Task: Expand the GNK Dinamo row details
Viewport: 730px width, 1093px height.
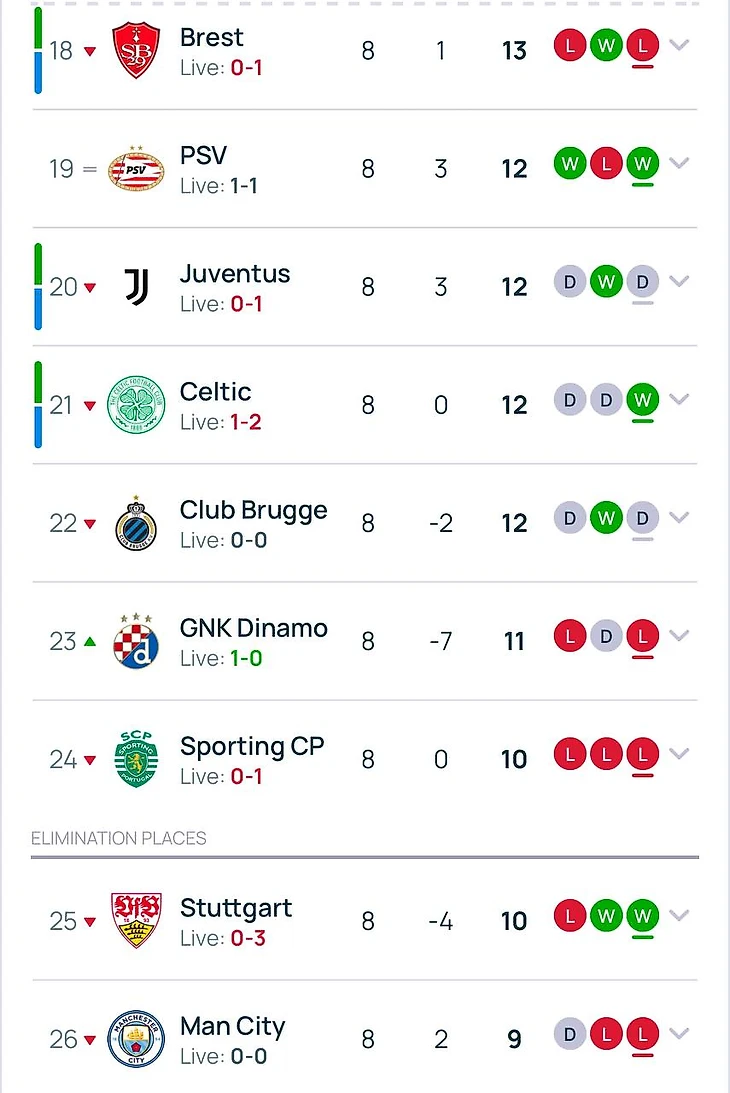Action: pyautogui.click(x=679, y=636)
